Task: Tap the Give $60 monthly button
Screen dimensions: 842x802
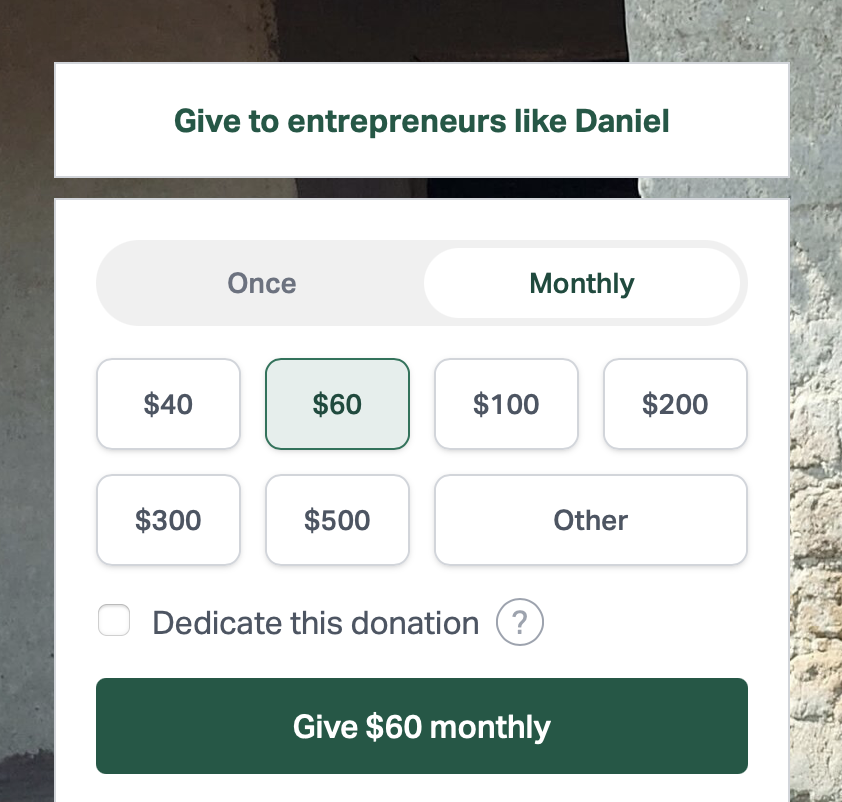Action: point(421,726)
